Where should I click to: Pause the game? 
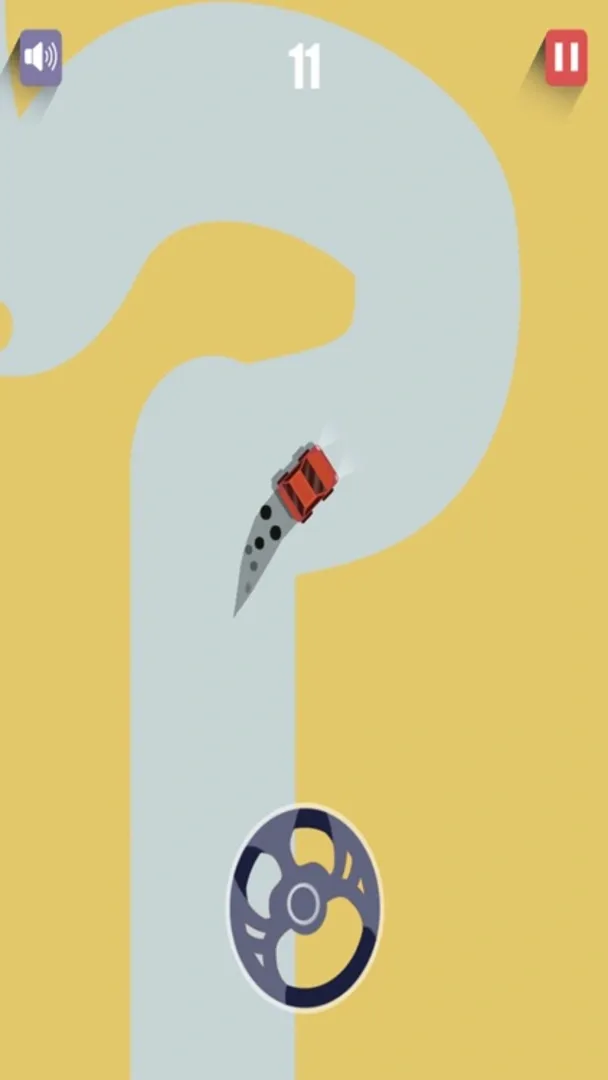click(x=566, y=57)
